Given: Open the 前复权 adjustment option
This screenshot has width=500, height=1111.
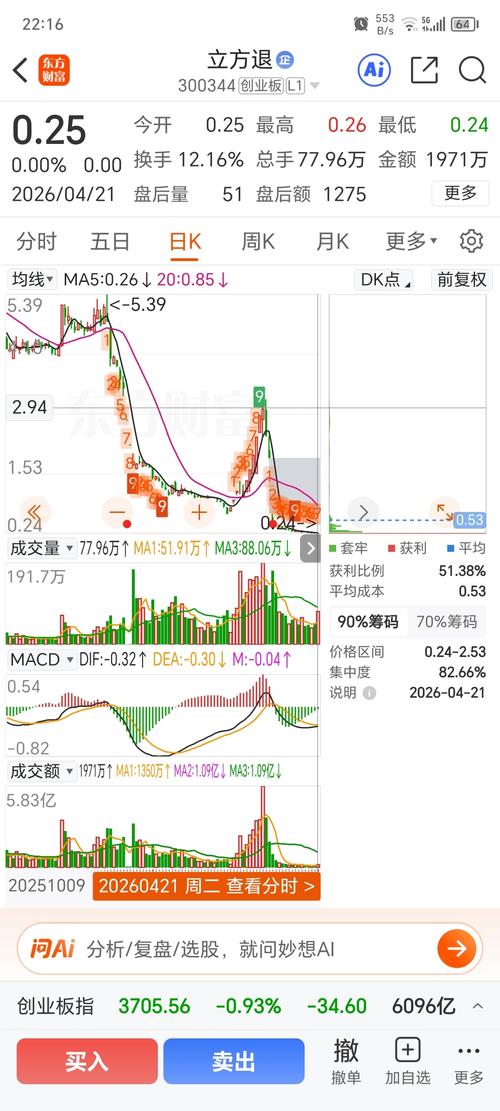Looking at the screenshot, I should coord(462,279).
